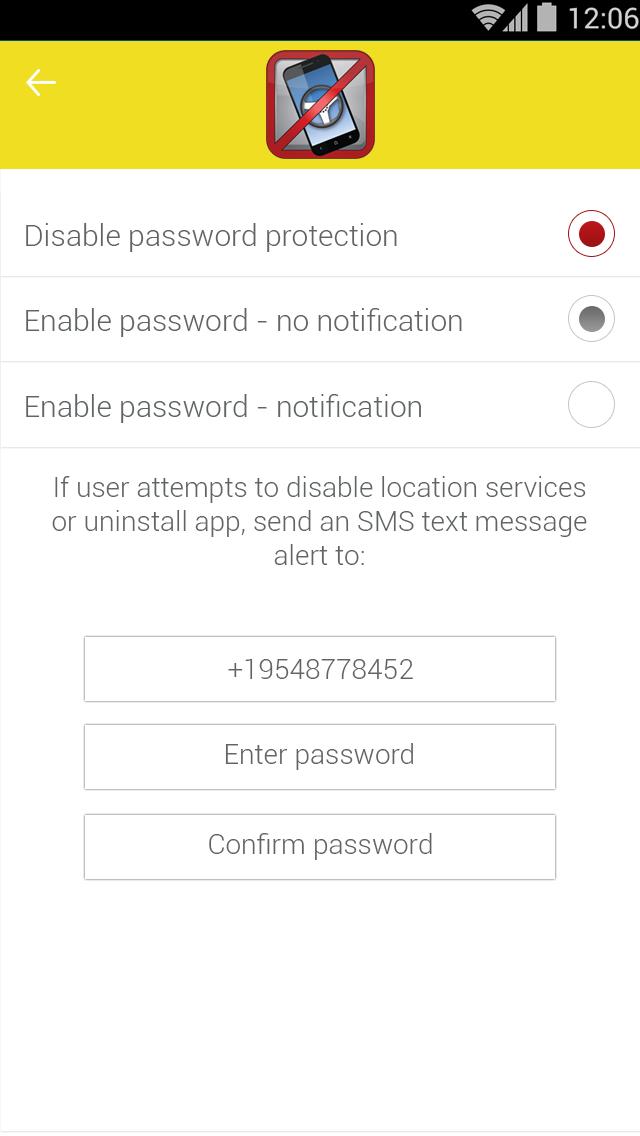Viewport: 640px width, 1136px height.
Task: Select Enable password - notification option
Action: (590, 406)
